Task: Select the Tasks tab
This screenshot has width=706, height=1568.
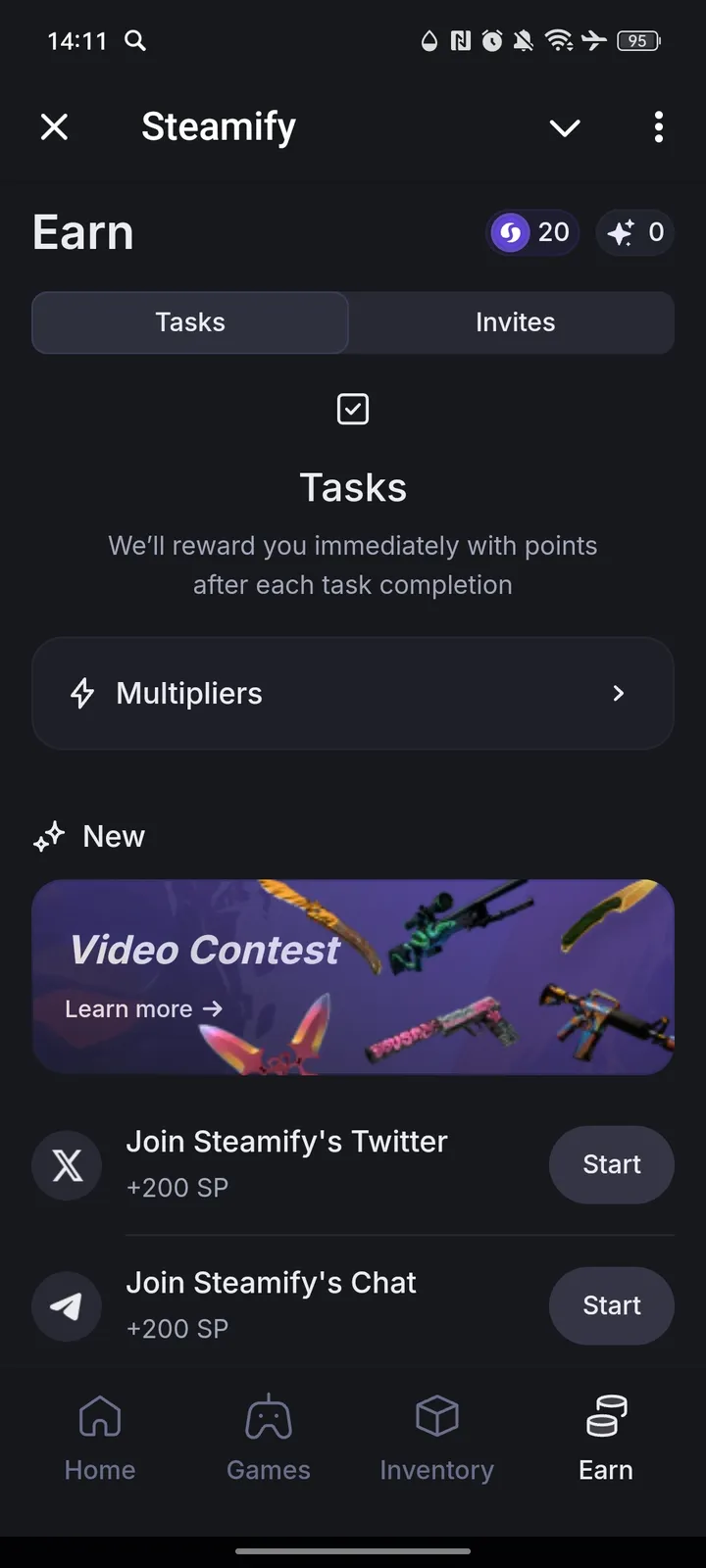Action: [x=190, y=322]
